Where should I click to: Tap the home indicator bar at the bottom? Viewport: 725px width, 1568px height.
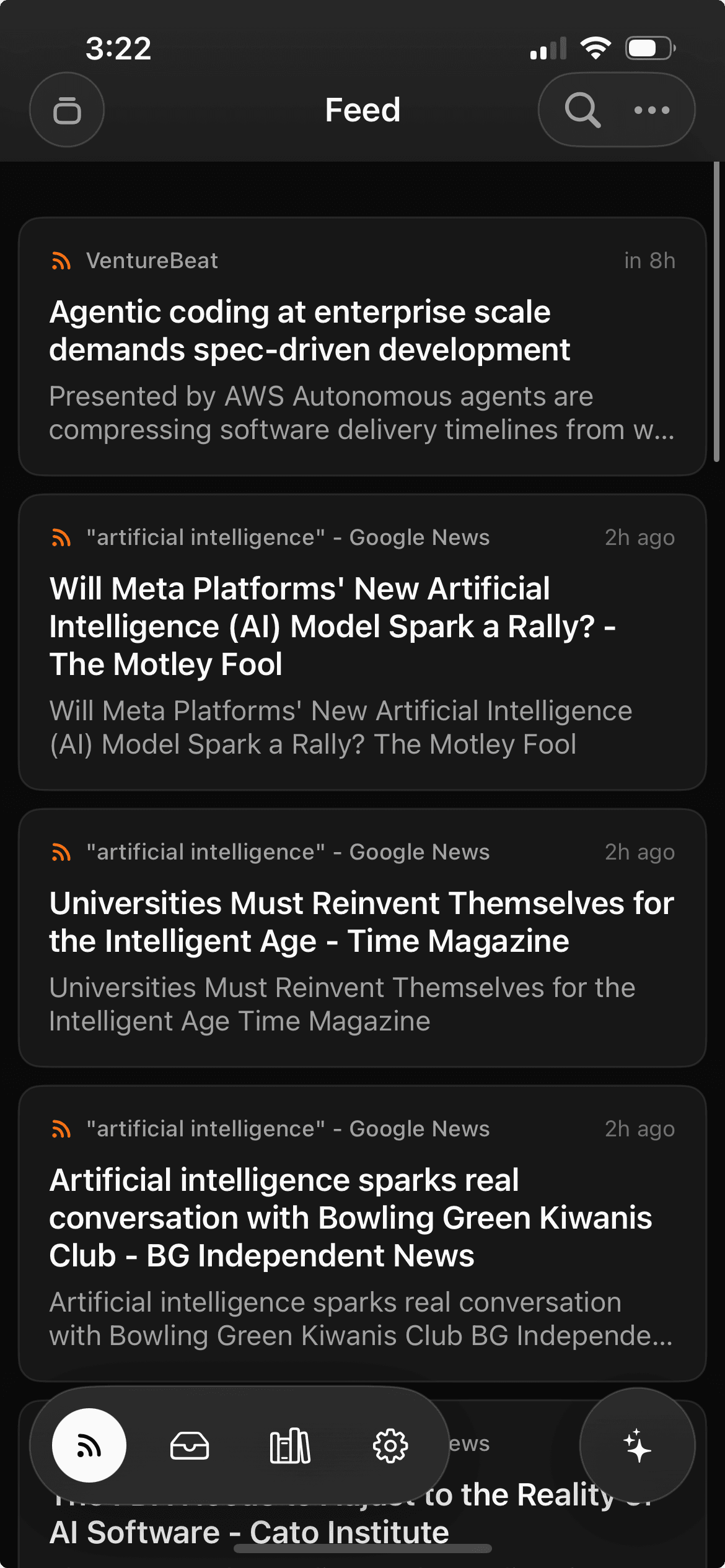[x=362, y=1561]
